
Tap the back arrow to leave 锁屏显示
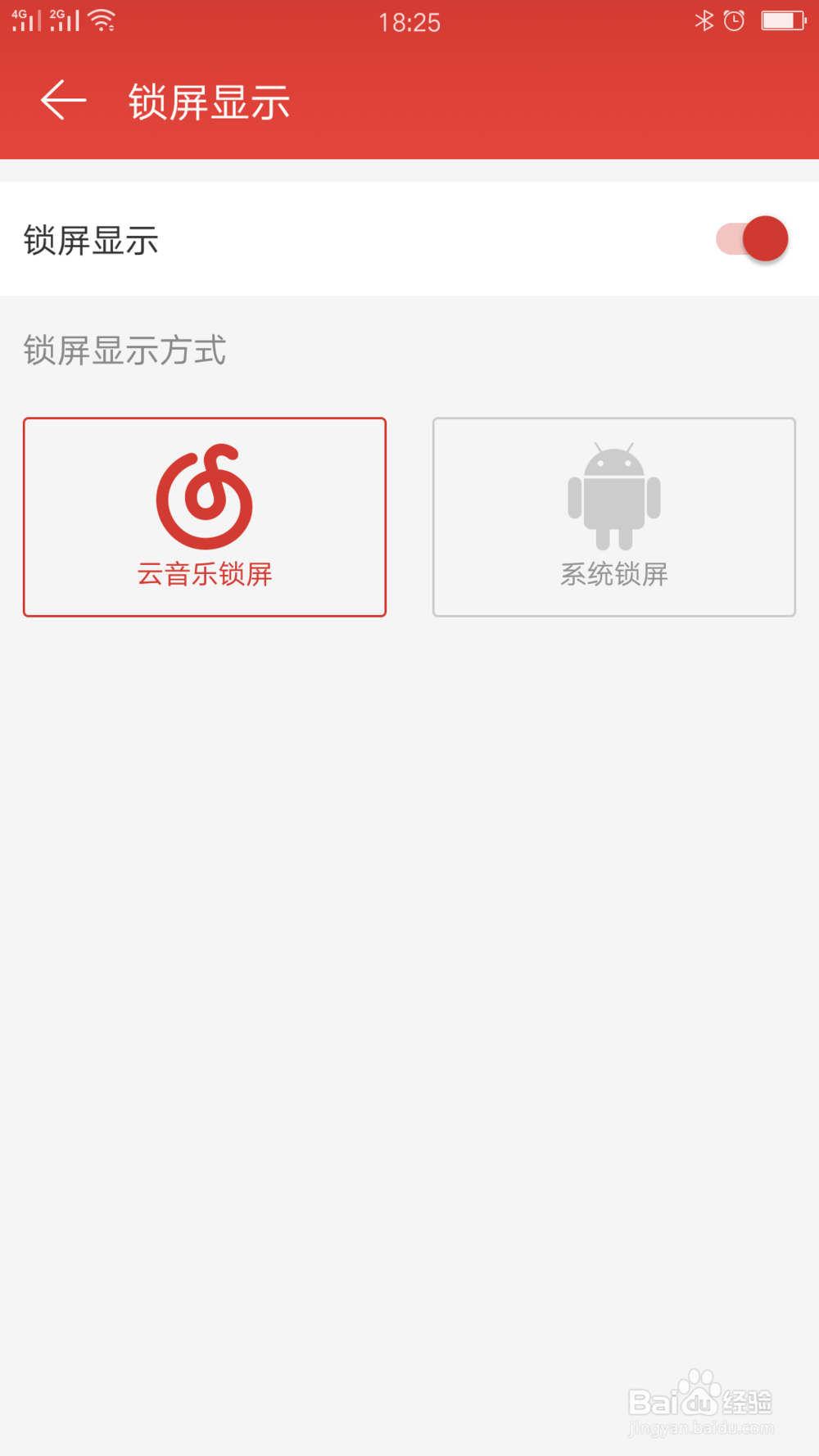(x=62, y=100)
